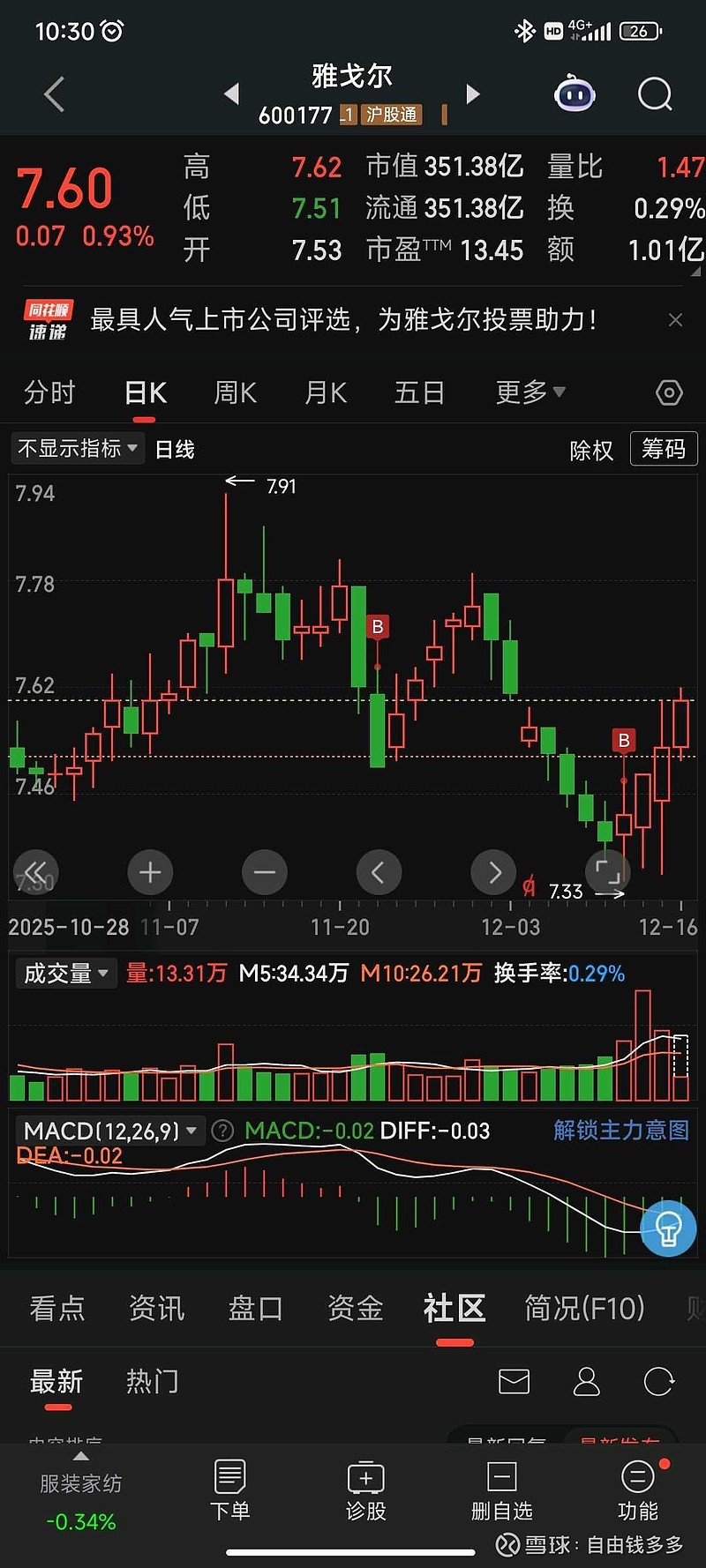Select the 热门 community posts tab
Image resolution: width=706 pixels, height=1568 pixels.
[153, 1381]
